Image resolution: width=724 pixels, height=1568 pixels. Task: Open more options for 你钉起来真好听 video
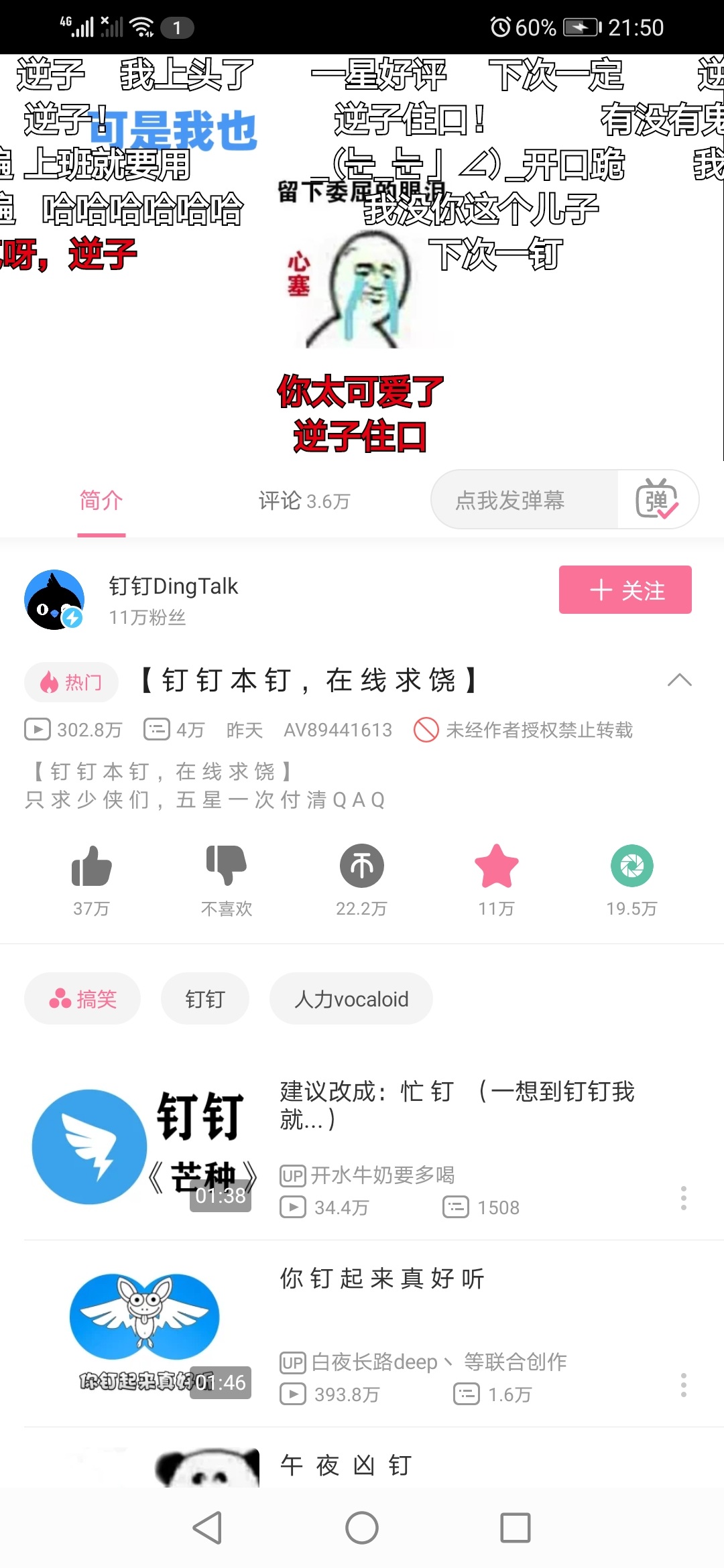tap(683, 1385)
